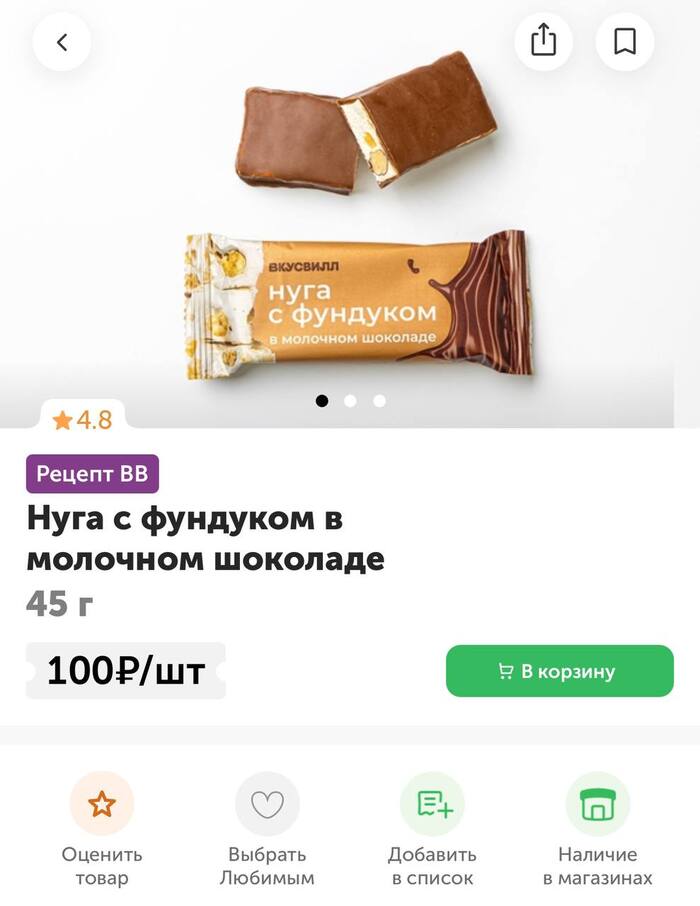Bookmark the hazelnut nougat product
The width and height of the screenshot is (700, 906).
(625, 42)
